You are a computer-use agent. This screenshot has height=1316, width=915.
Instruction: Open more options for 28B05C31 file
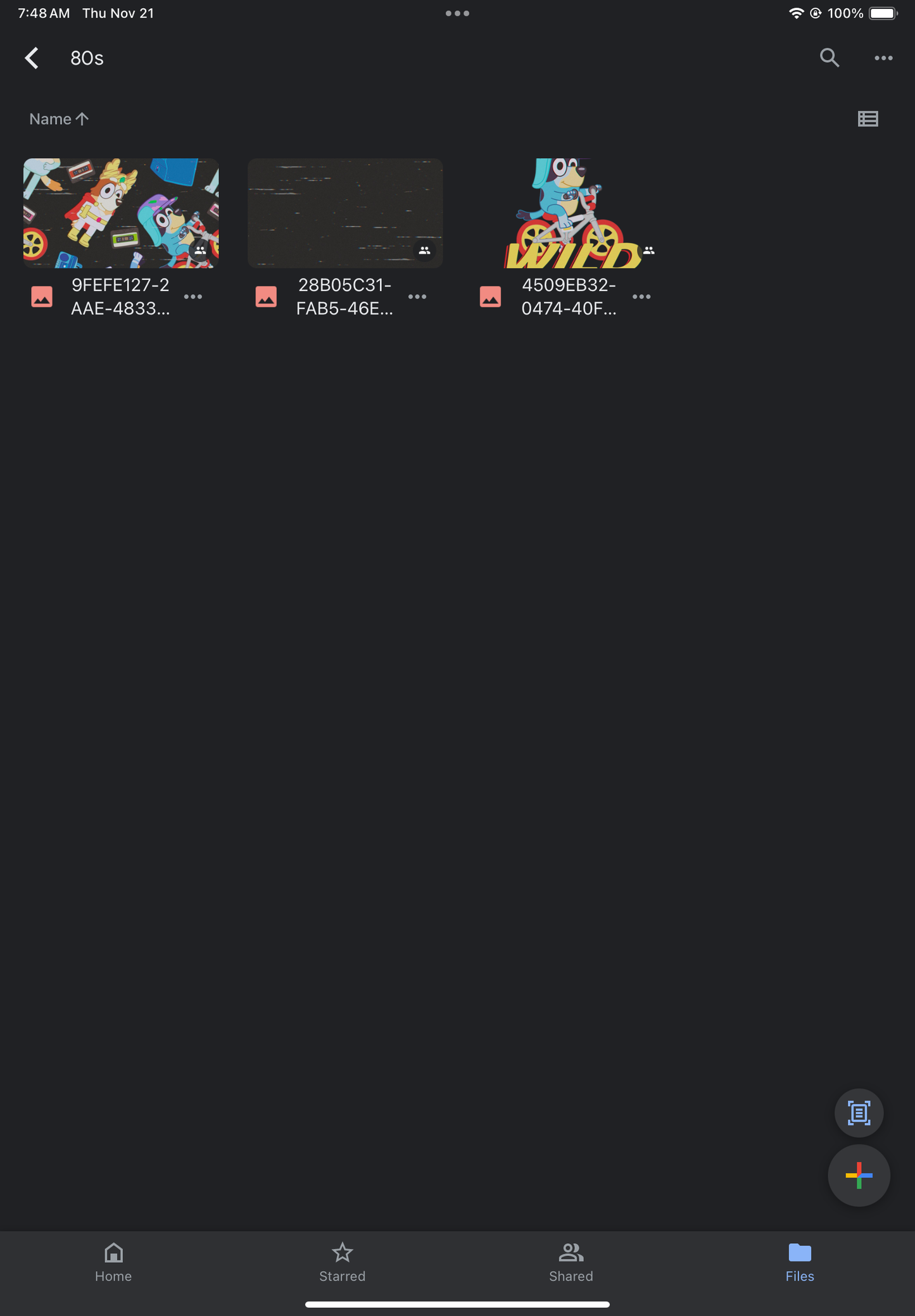tap(417, 297)
